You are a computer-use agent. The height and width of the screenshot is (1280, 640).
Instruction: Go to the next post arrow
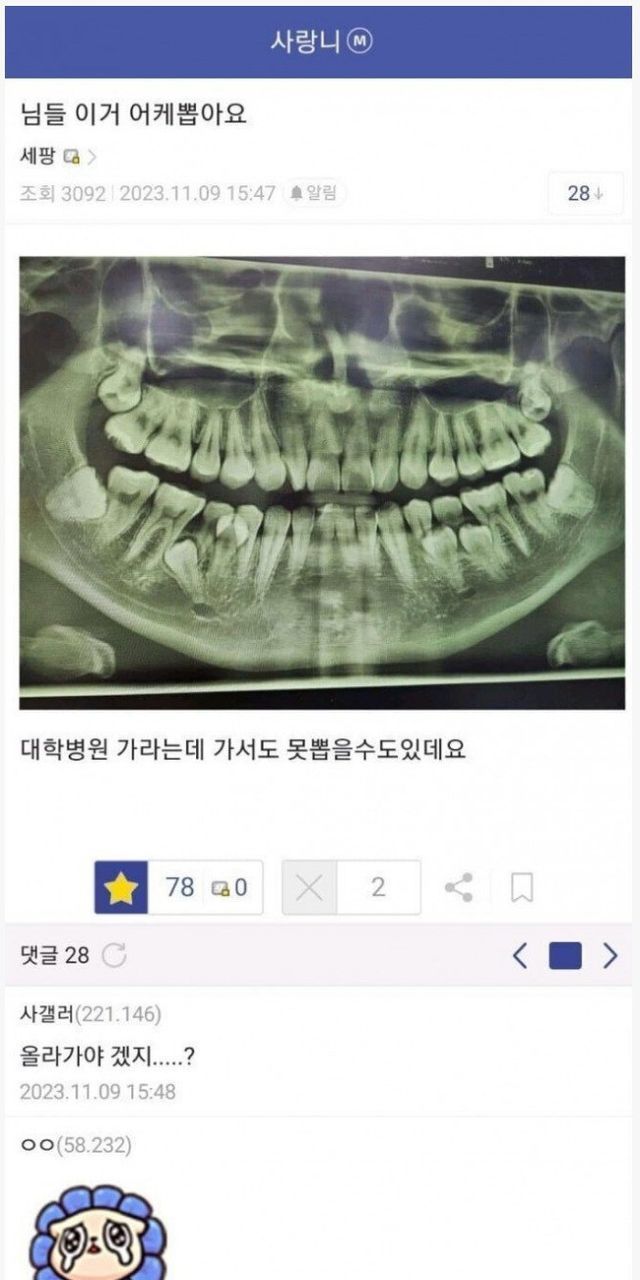pyautogui.click(x=610, y=956)
